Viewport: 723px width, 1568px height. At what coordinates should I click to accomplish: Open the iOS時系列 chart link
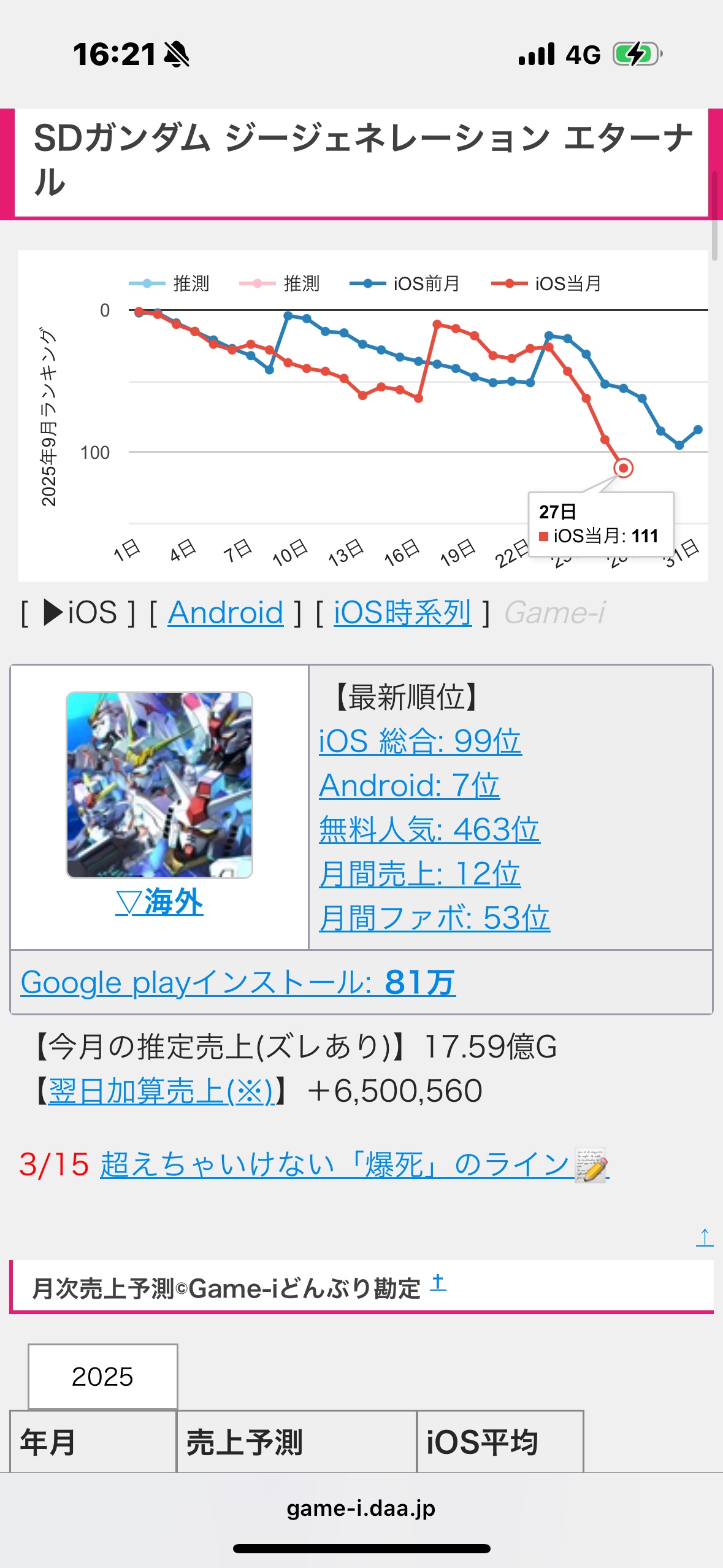click(x=402, y=612)
